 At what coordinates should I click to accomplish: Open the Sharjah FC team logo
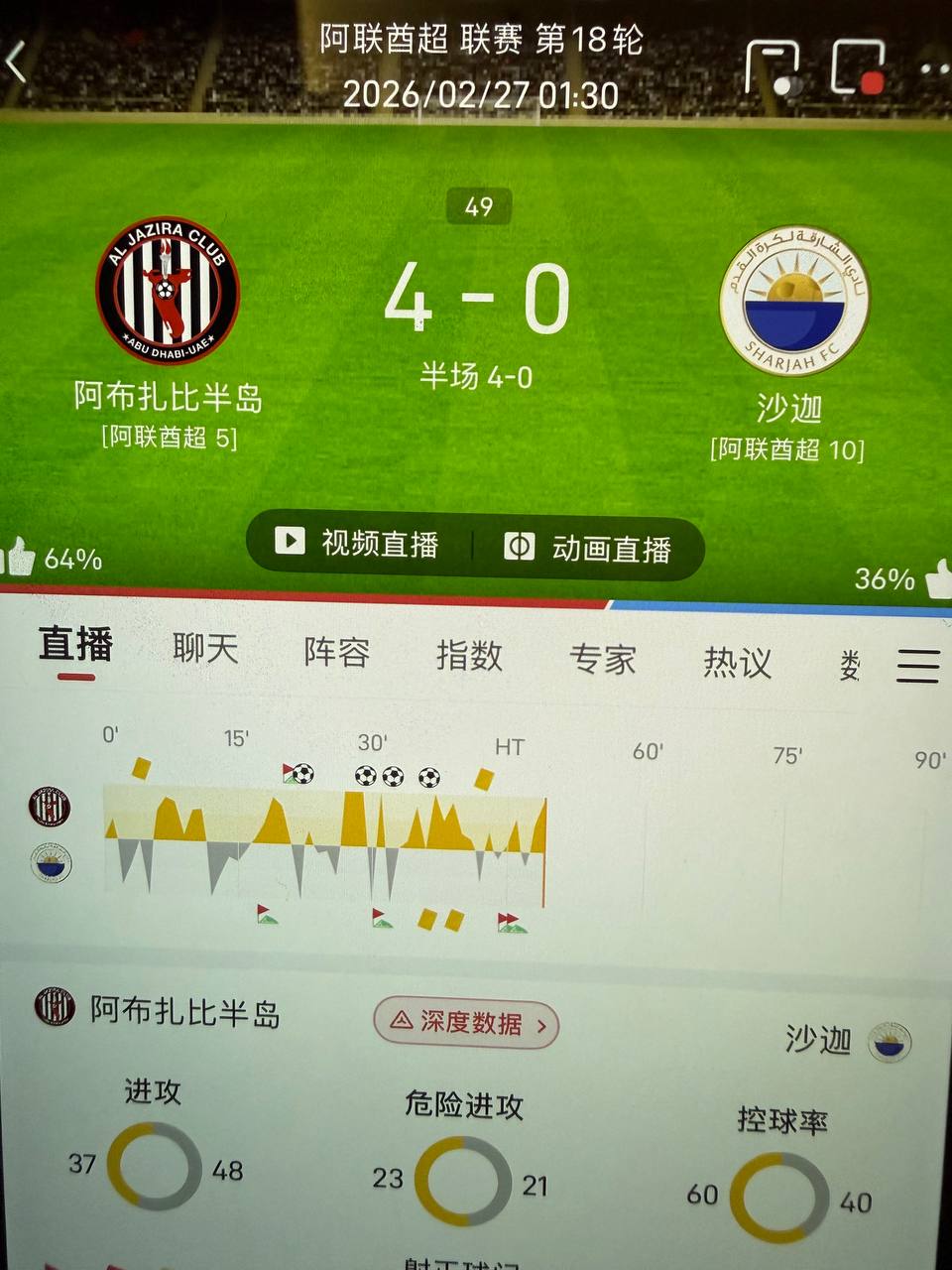tap(793, 299)
